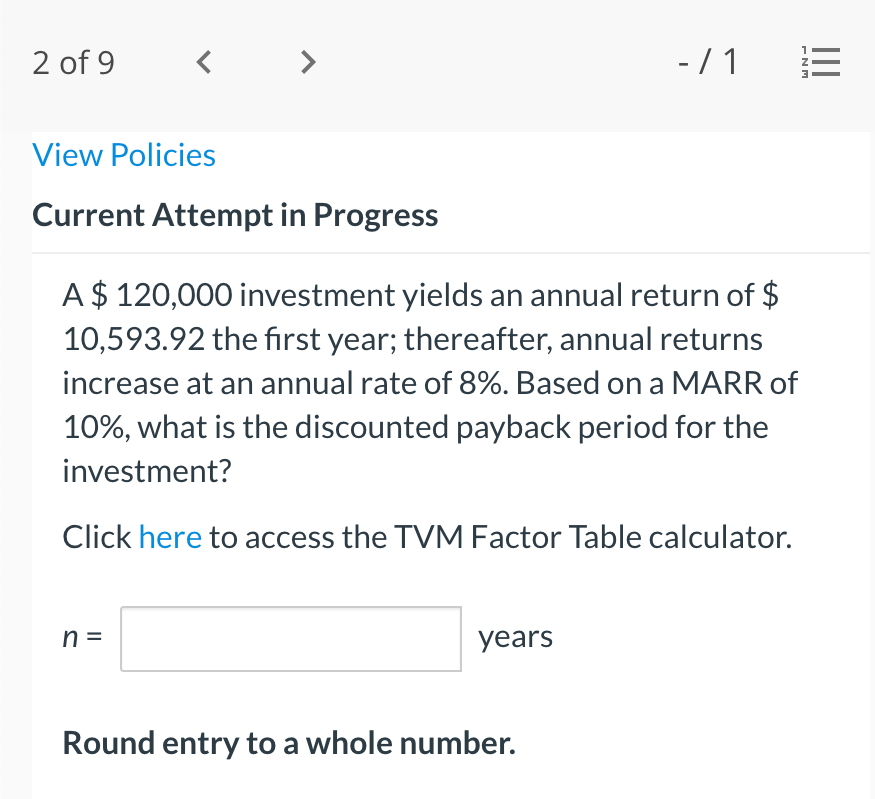
Task: Open the View Policies link
Action: pos(124,155)
